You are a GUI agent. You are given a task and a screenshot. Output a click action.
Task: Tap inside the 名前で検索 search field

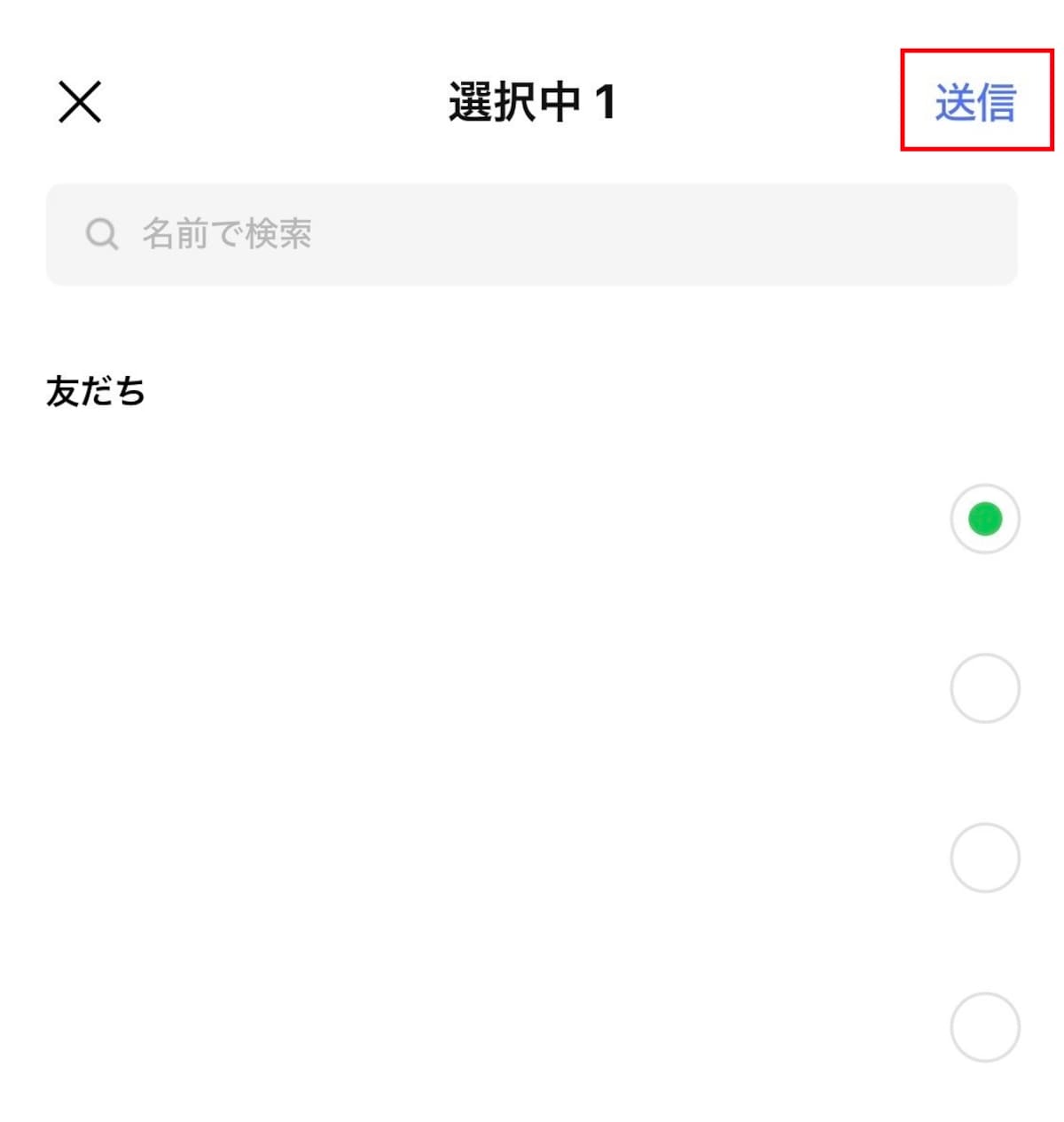pos(443,234)
